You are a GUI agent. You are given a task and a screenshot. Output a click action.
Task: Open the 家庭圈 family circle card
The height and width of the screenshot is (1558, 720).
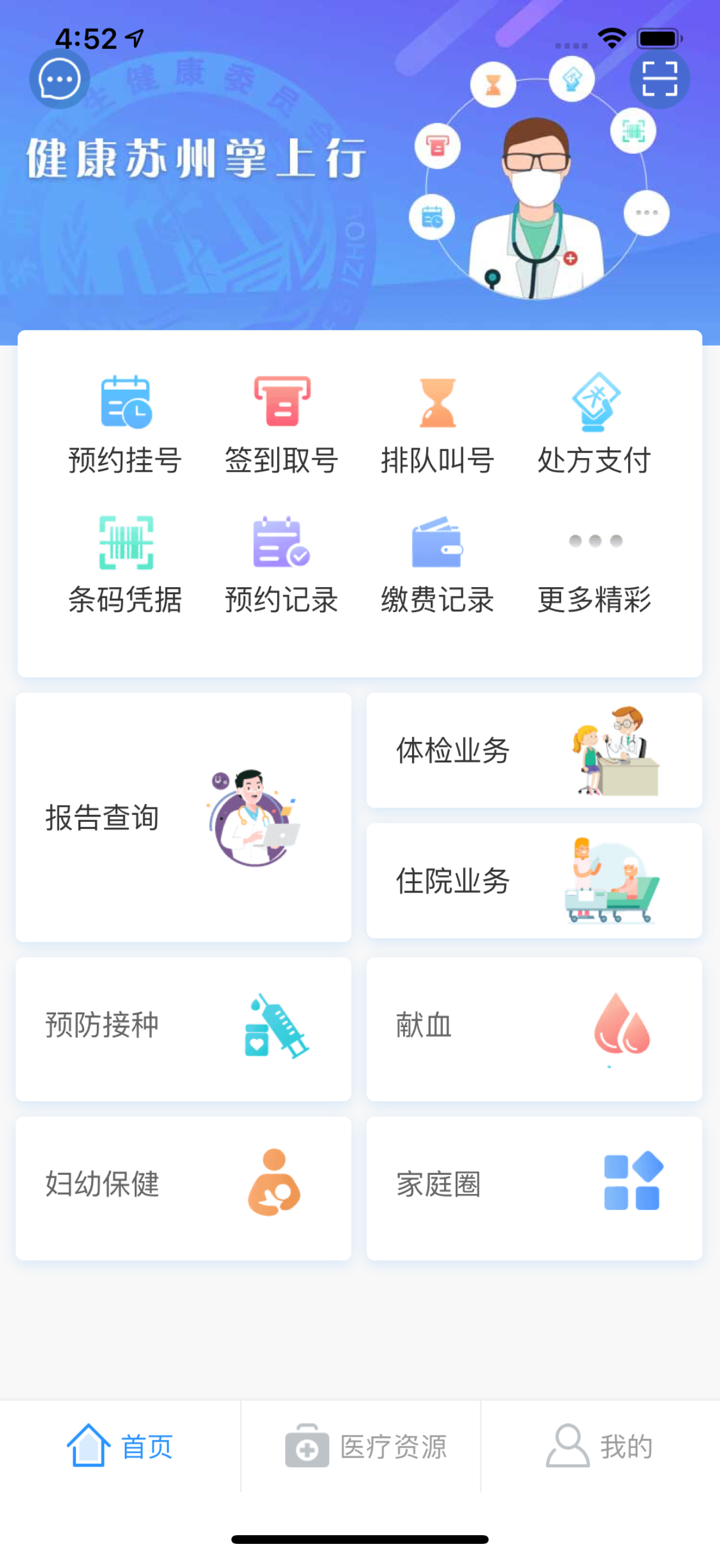[x=533, y=1187]
